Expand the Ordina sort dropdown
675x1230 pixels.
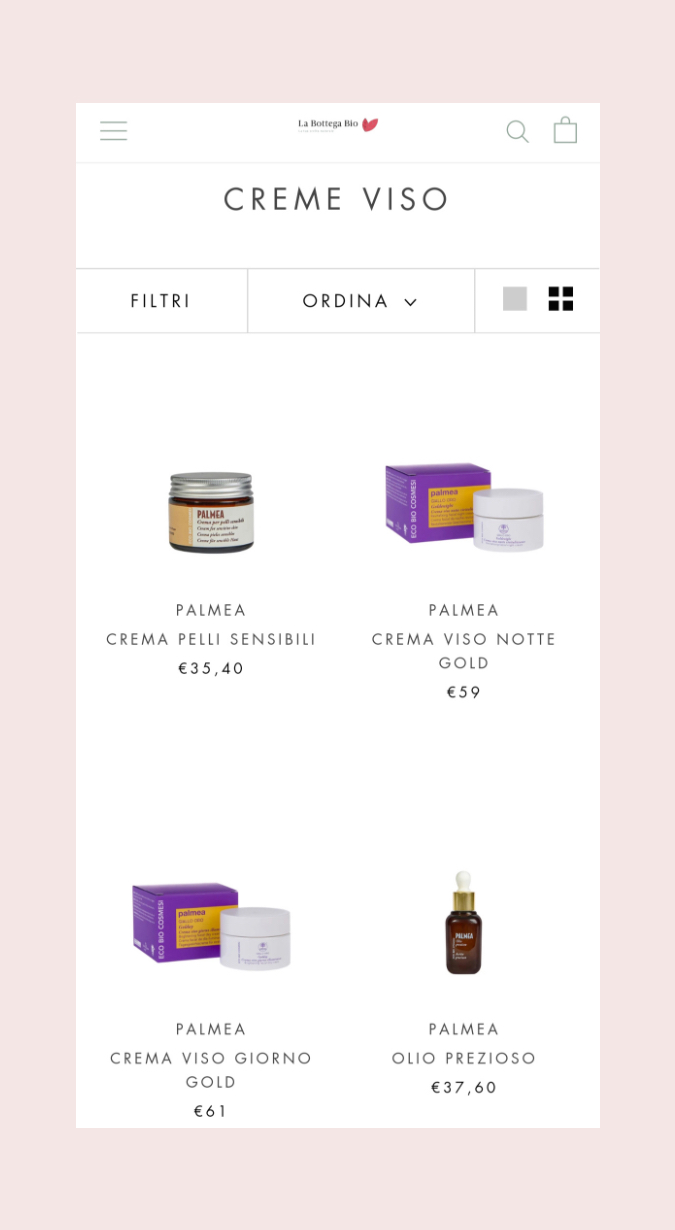pos(360,301)
